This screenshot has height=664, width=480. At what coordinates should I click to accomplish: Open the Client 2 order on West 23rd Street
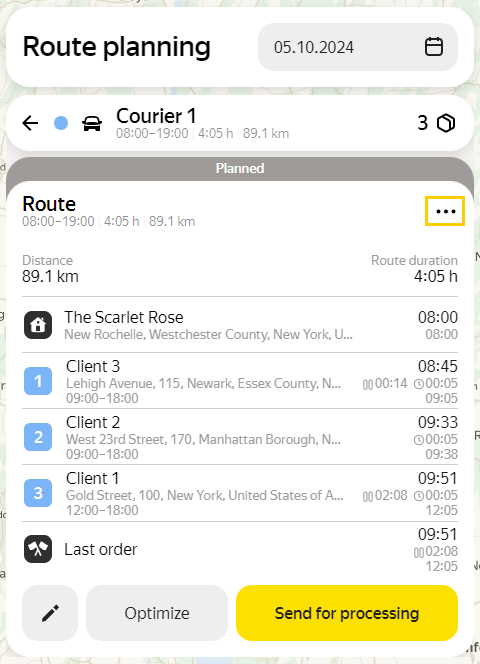click(240, 437)
